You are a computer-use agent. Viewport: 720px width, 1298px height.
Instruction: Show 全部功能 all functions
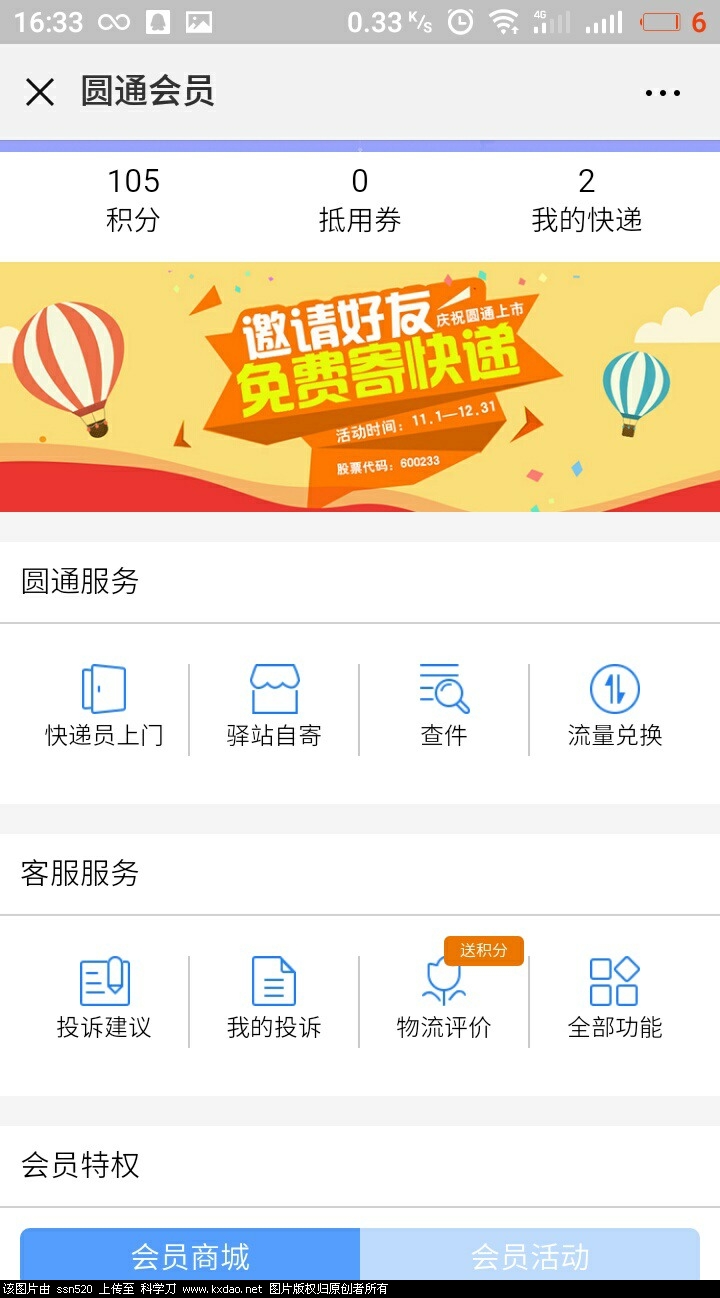point(614,999)
